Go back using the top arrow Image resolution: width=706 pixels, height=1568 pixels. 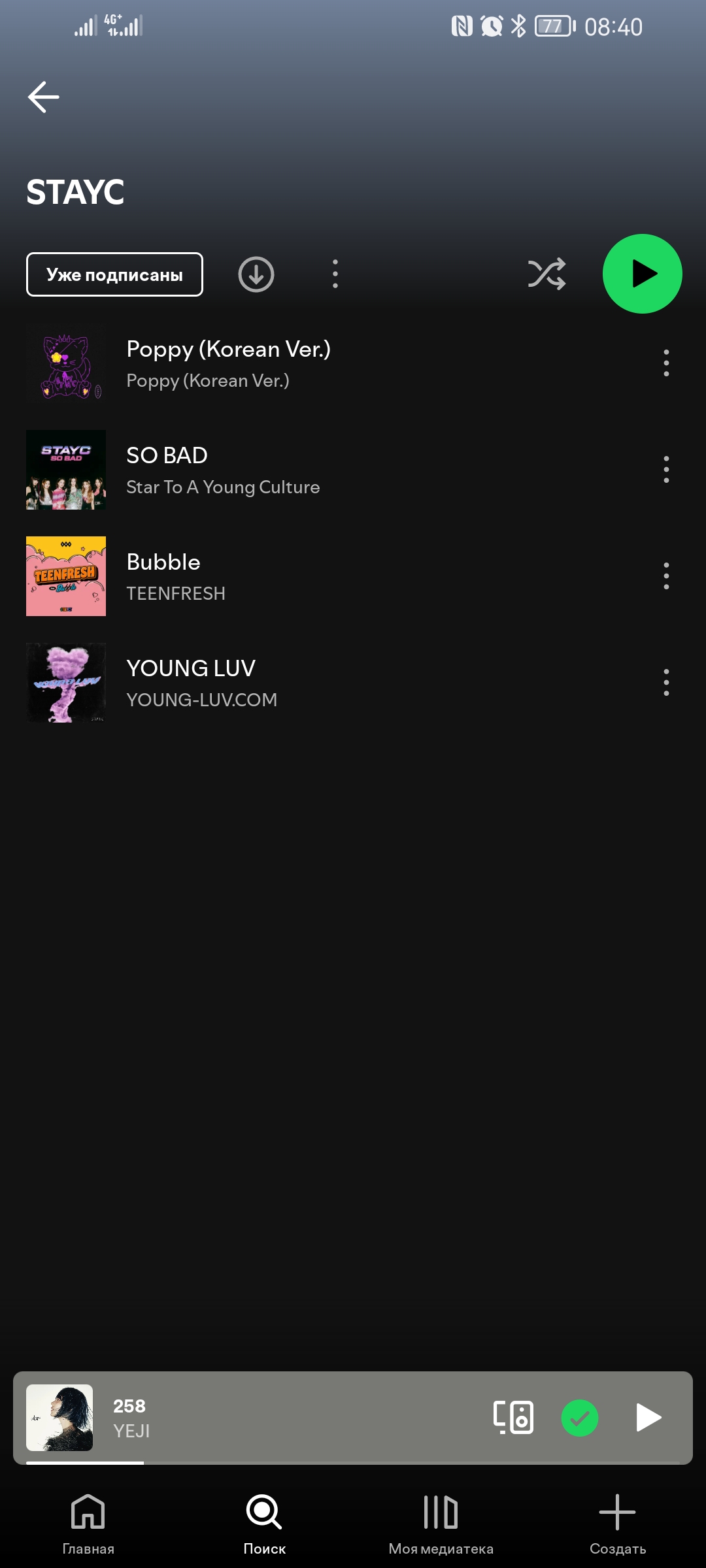(x=43, y=97)
